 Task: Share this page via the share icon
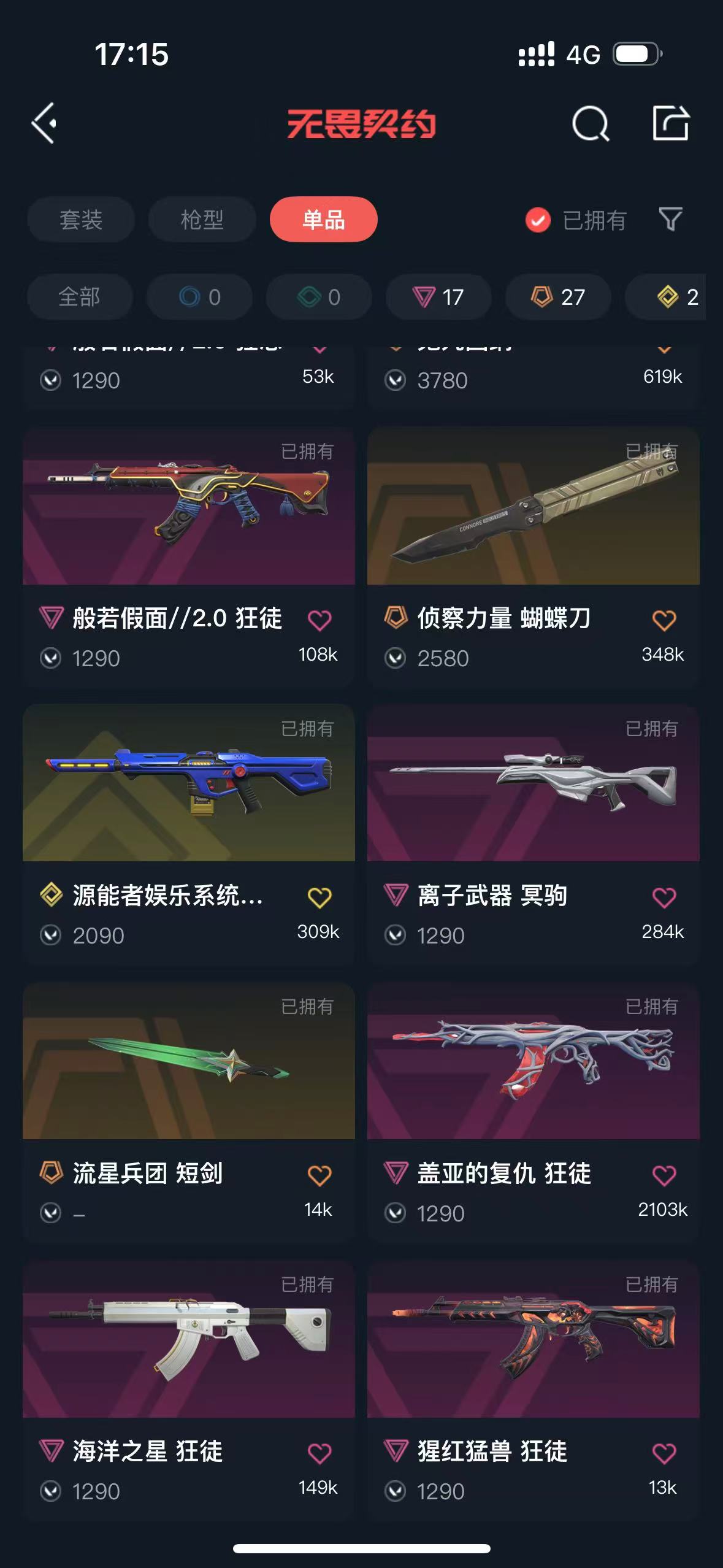click(670, 123)
